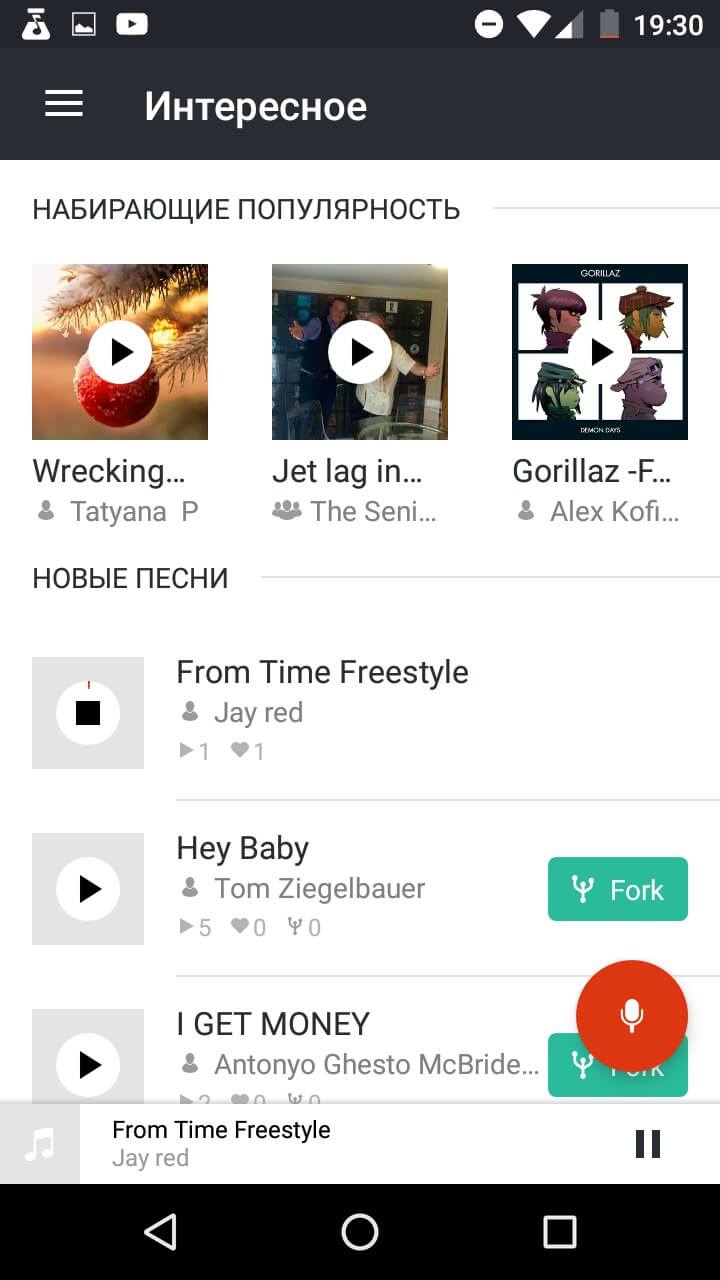720x1280 pixels.
Task: Stop playback of From Time Freestyle
Action: pos(88,713)
